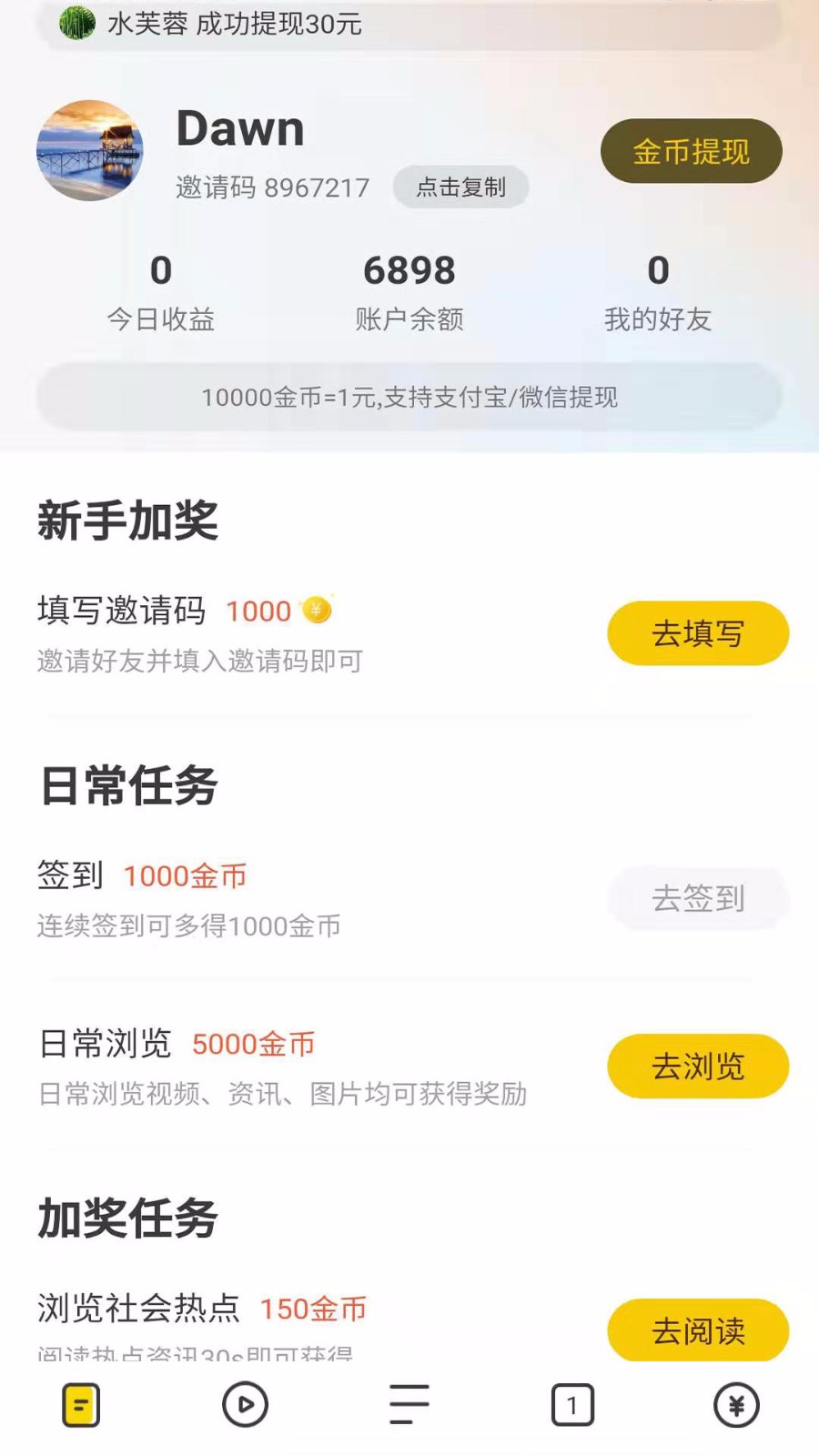Tap 点击复制 to copy invite code
The height and width of the screenshot is (1456, 819).
(x=461, y=187)
